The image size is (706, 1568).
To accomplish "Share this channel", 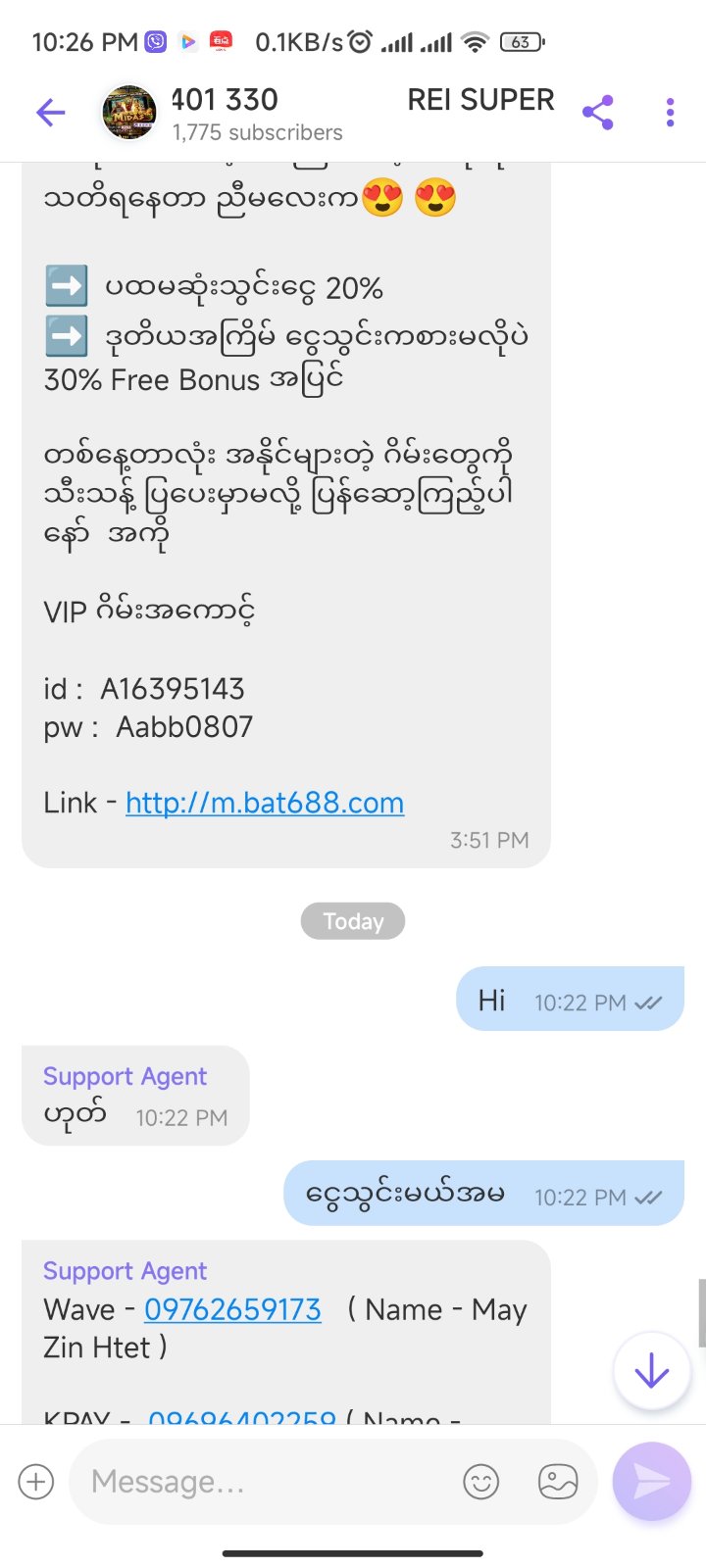I will pyautogui.click(x=597, y=113).
